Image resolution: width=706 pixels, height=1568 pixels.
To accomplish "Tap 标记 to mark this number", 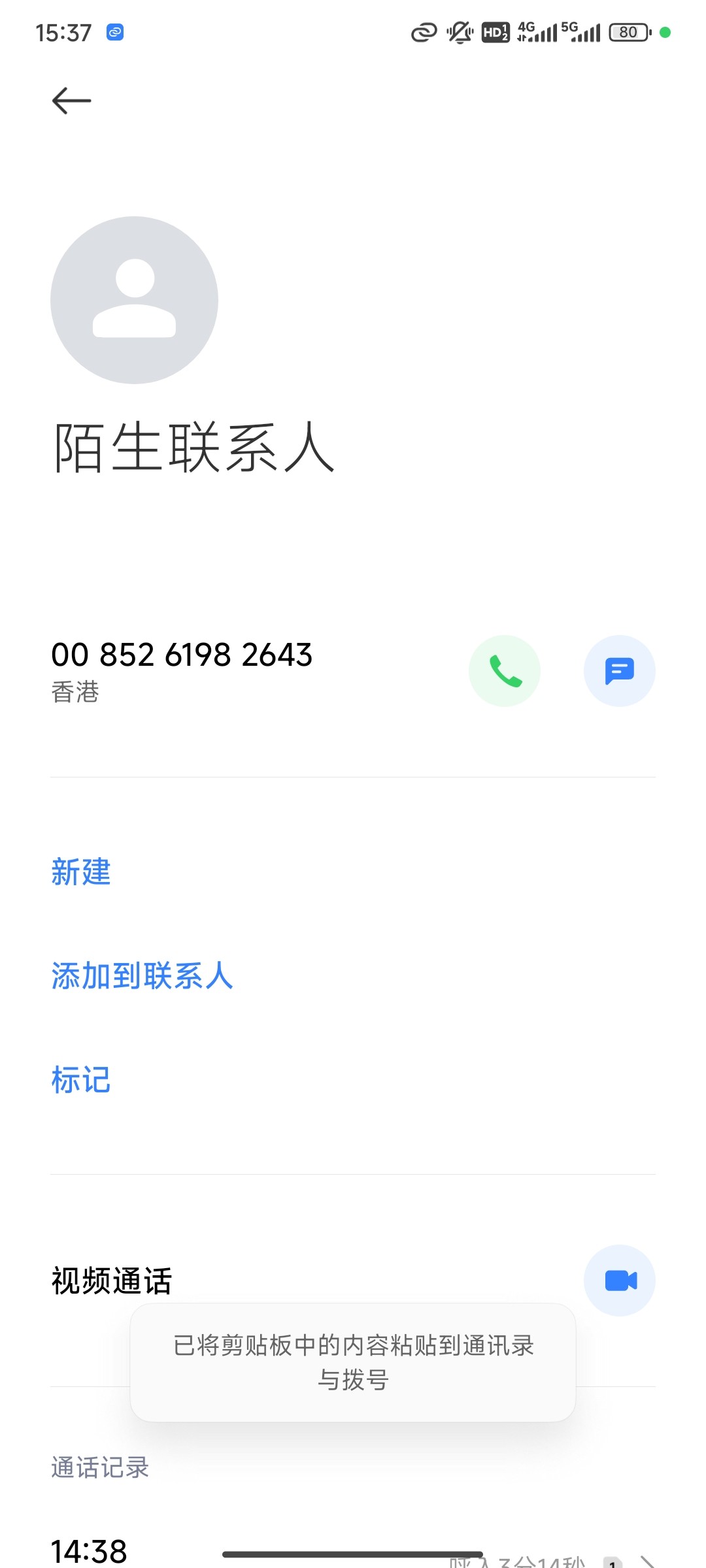I will (81, 1079).
